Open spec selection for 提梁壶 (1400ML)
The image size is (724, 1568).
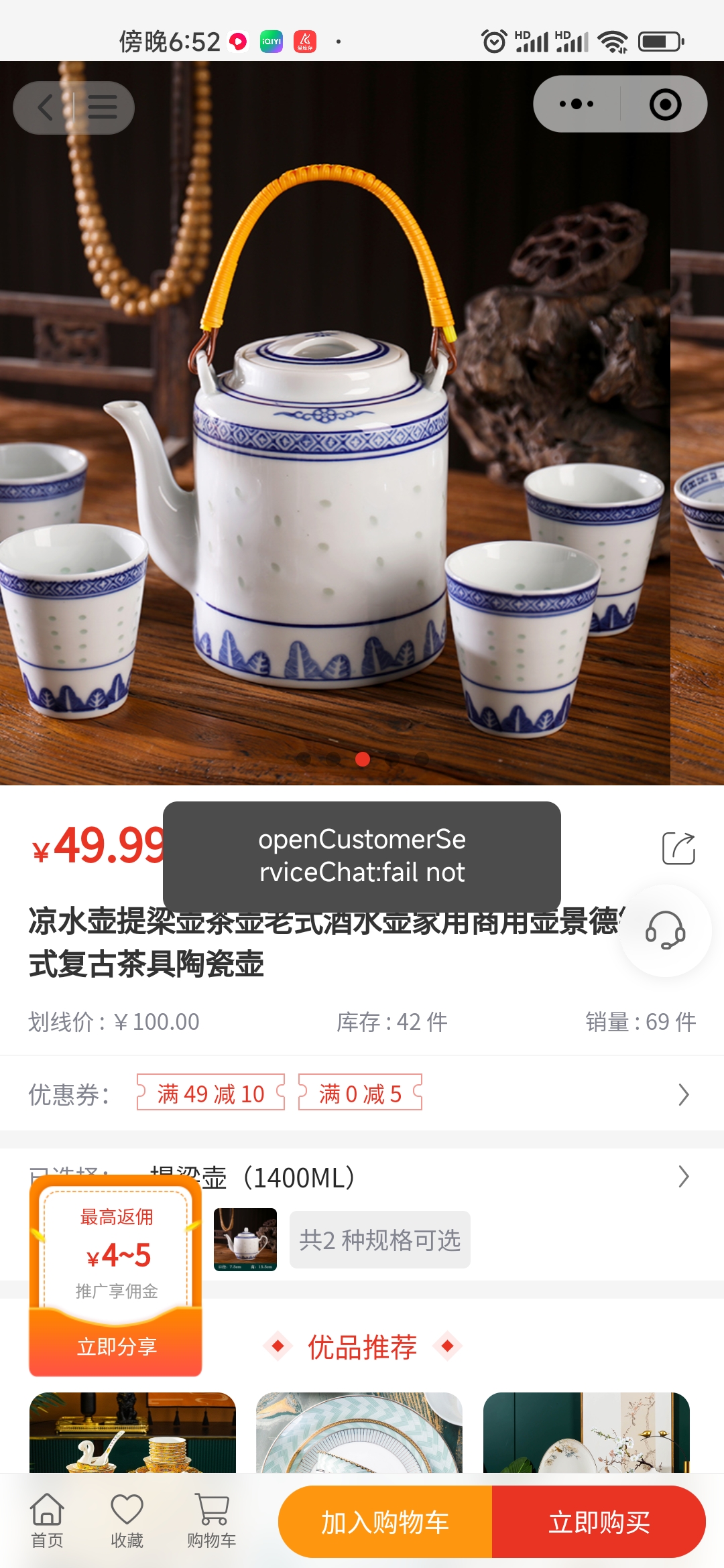coord(683,1177)
